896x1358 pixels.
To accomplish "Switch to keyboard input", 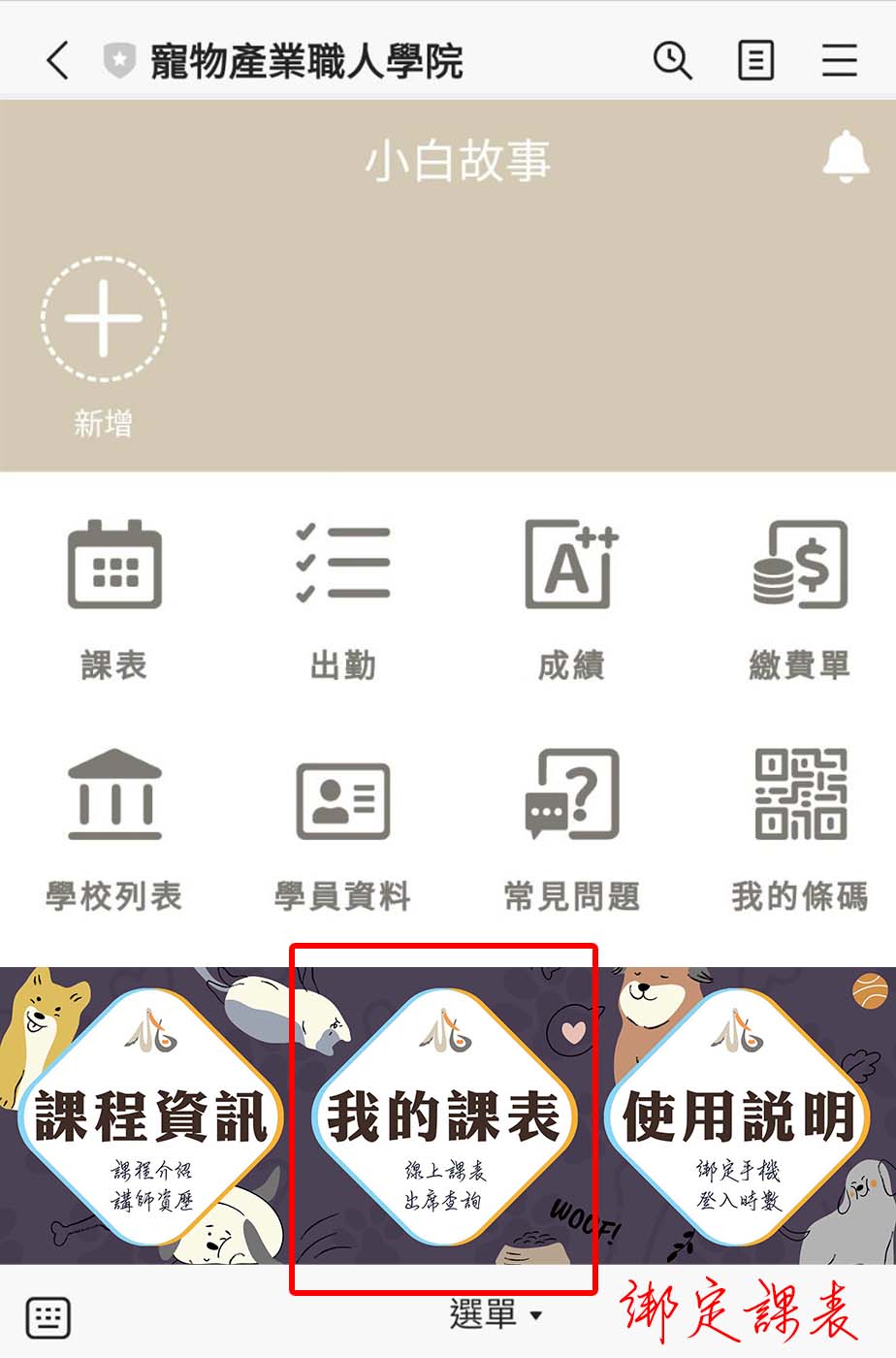I will coord(48,1316).
